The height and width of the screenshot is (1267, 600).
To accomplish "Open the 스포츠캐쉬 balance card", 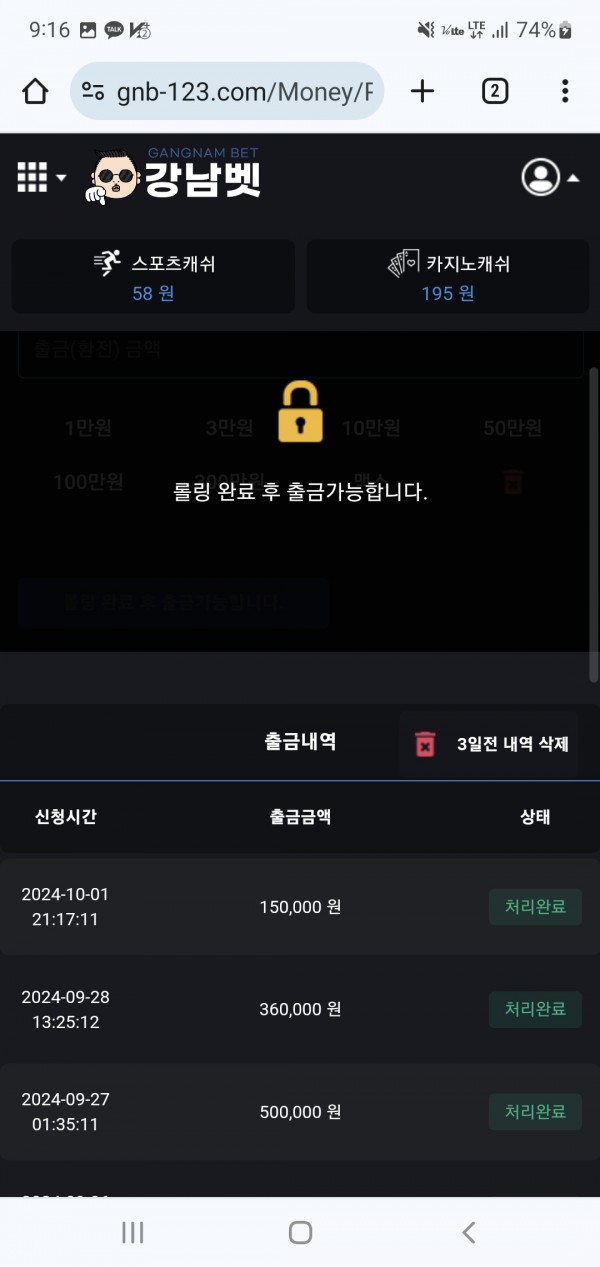I will pyautogui.click(x=153, y=277).
